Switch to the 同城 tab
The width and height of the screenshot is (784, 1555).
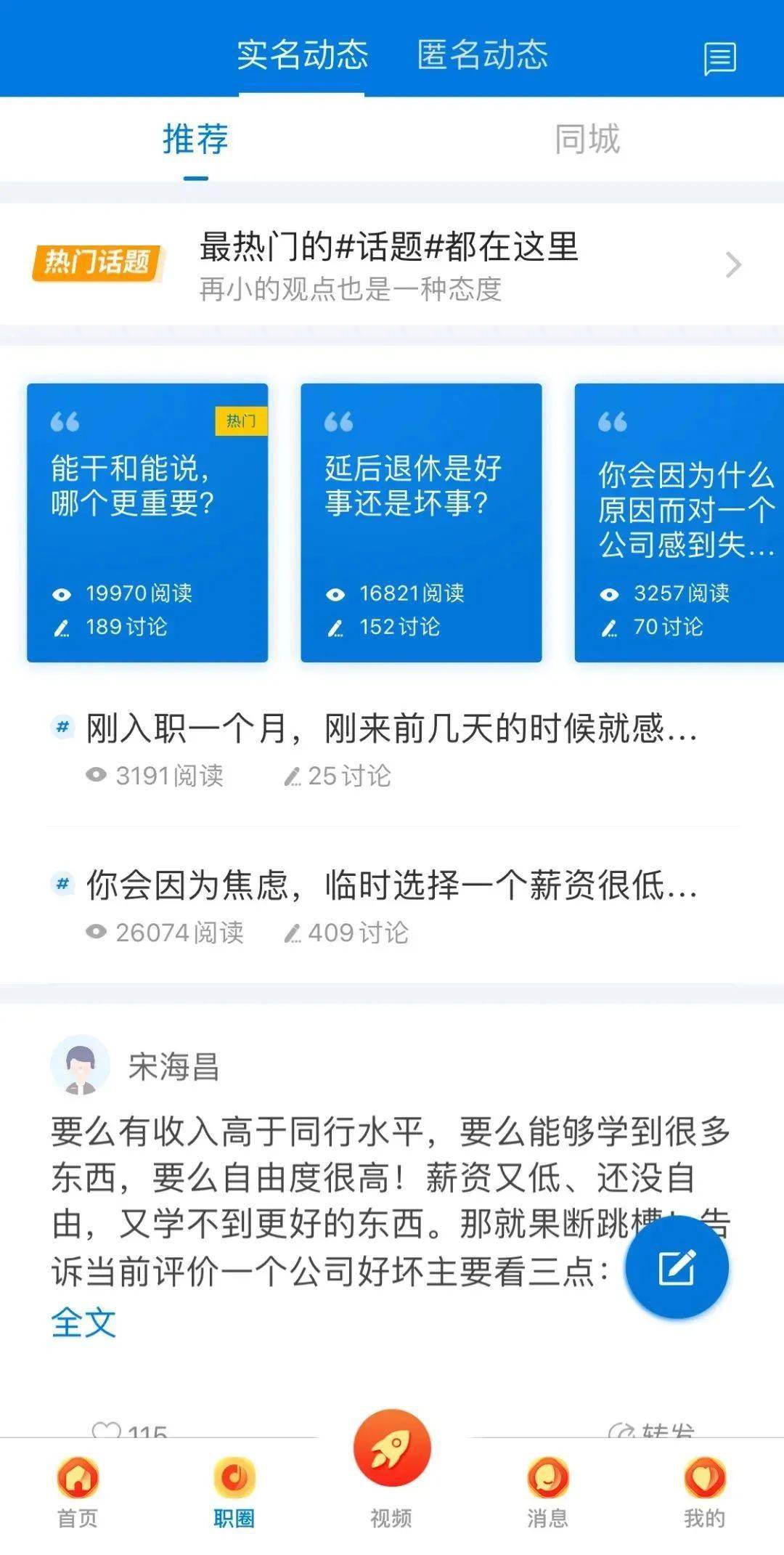(587, 139)
